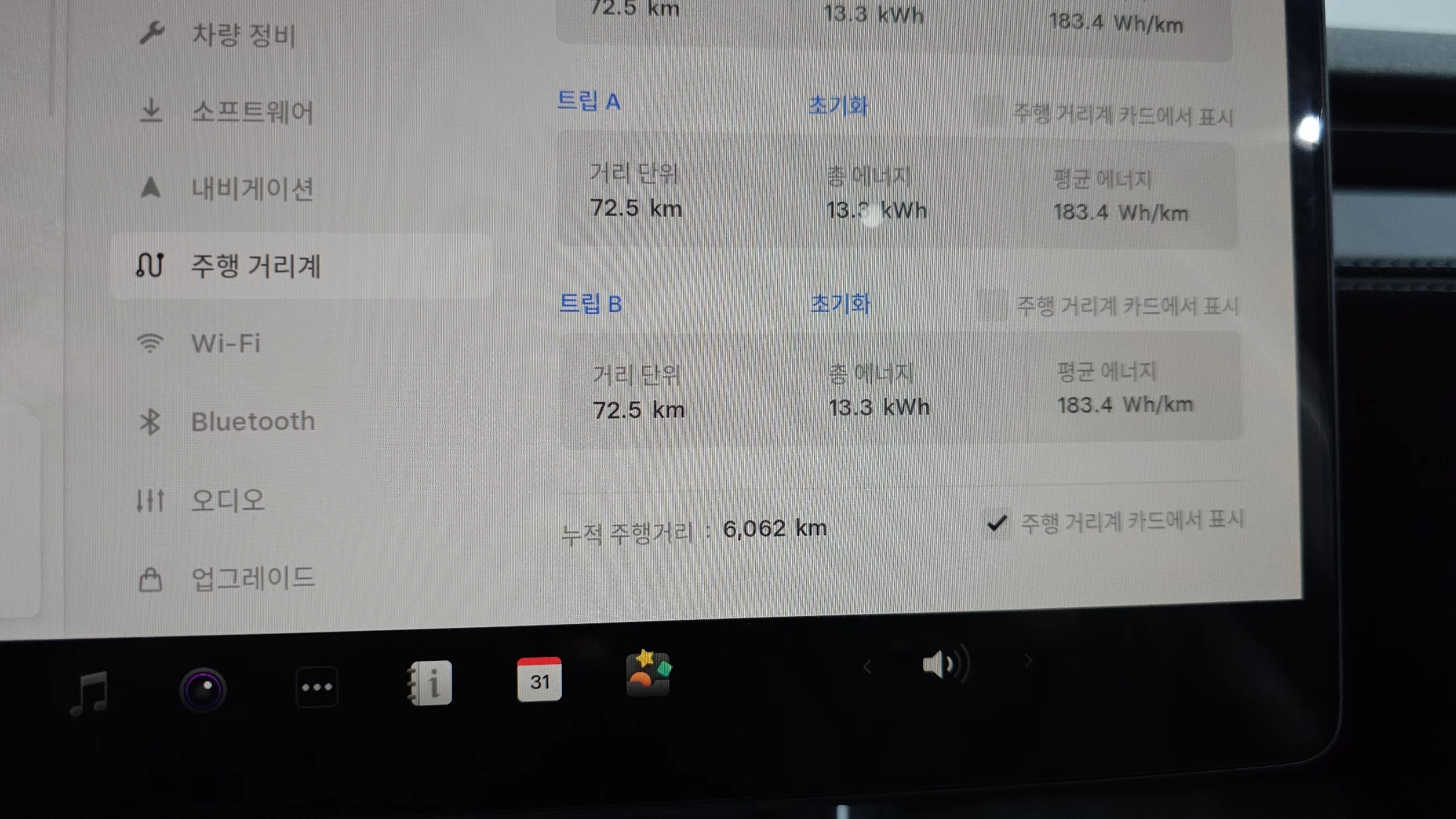Image resolution: width=1456 pixels, height=819 pixels.
Task: Open the music app in the dock
Action: [90, 692]
